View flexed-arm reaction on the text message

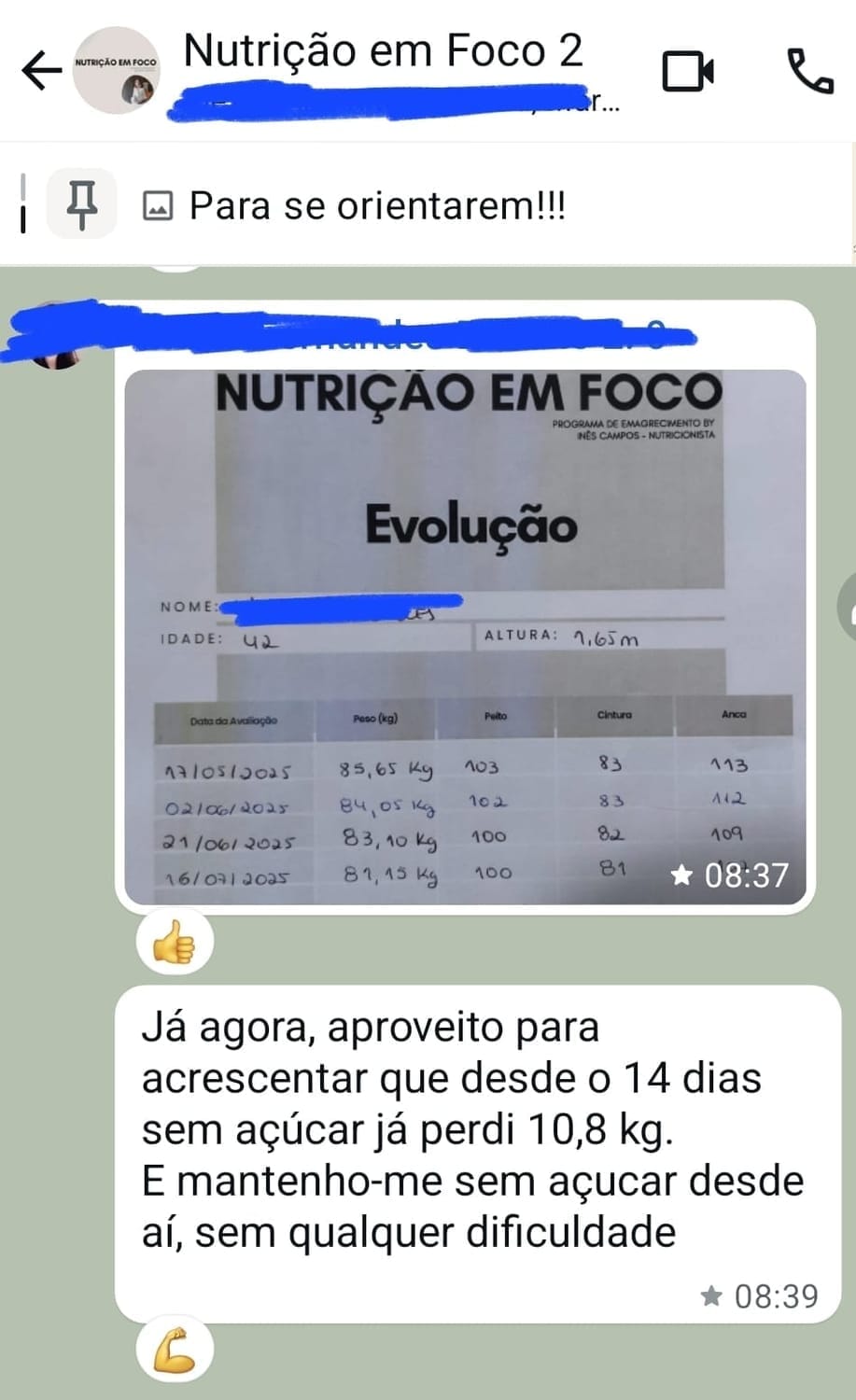[175, 1351]
